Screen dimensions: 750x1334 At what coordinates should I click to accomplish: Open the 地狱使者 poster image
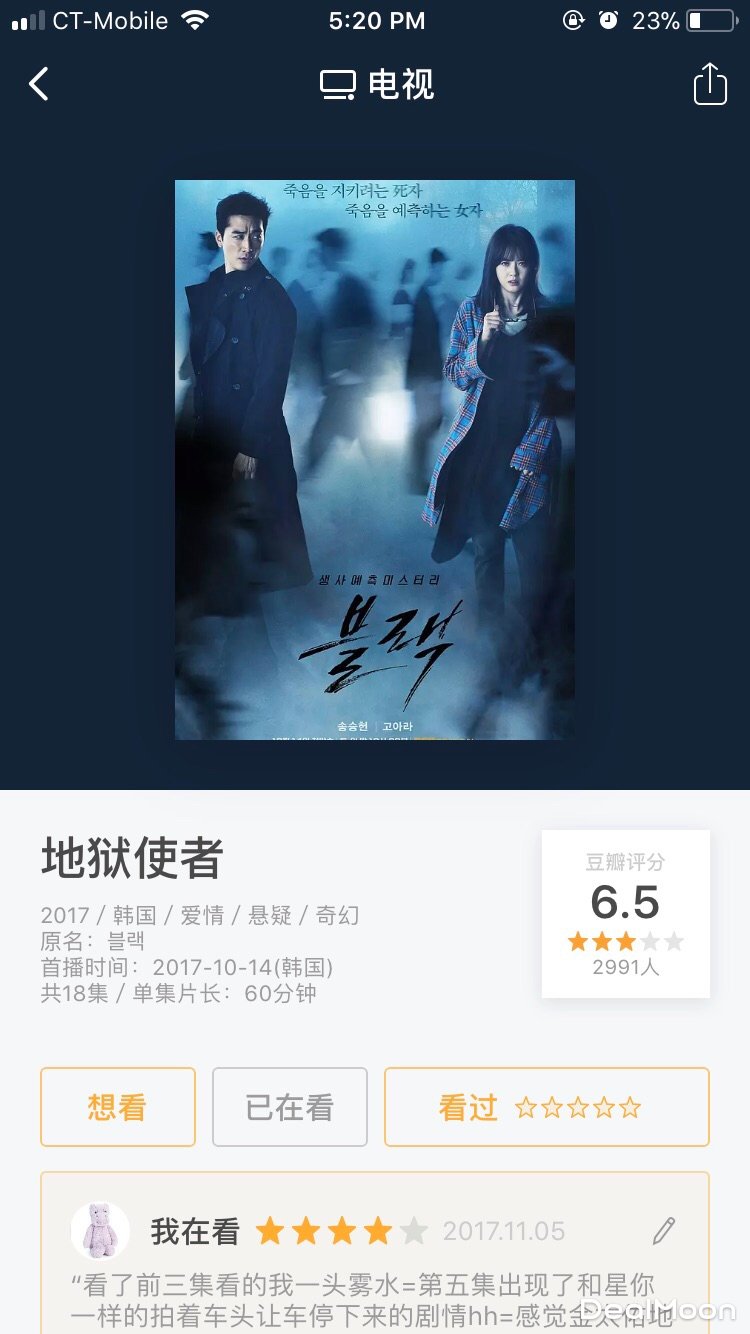click(x=375, y=460)
